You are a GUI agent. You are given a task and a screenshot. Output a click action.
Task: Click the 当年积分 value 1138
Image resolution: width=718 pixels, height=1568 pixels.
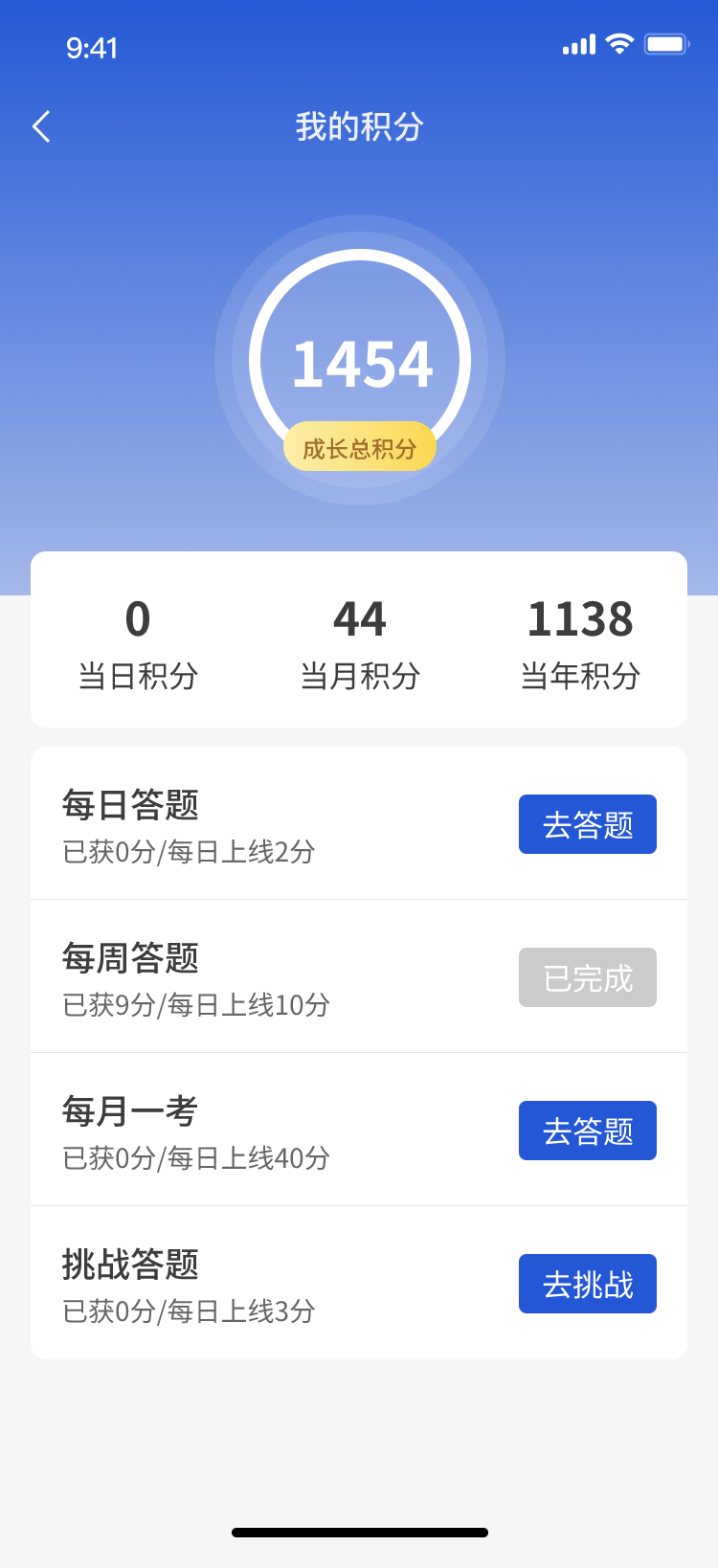pyautogui.click(x=580, y=619)
